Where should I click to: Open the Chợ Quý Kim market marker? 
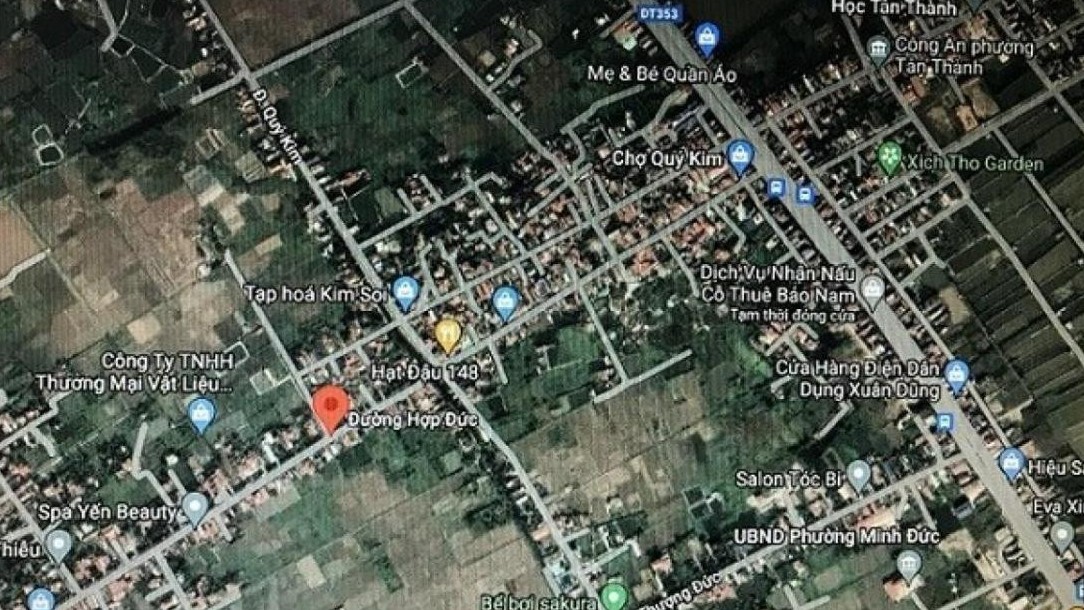[x=740, y=155]
